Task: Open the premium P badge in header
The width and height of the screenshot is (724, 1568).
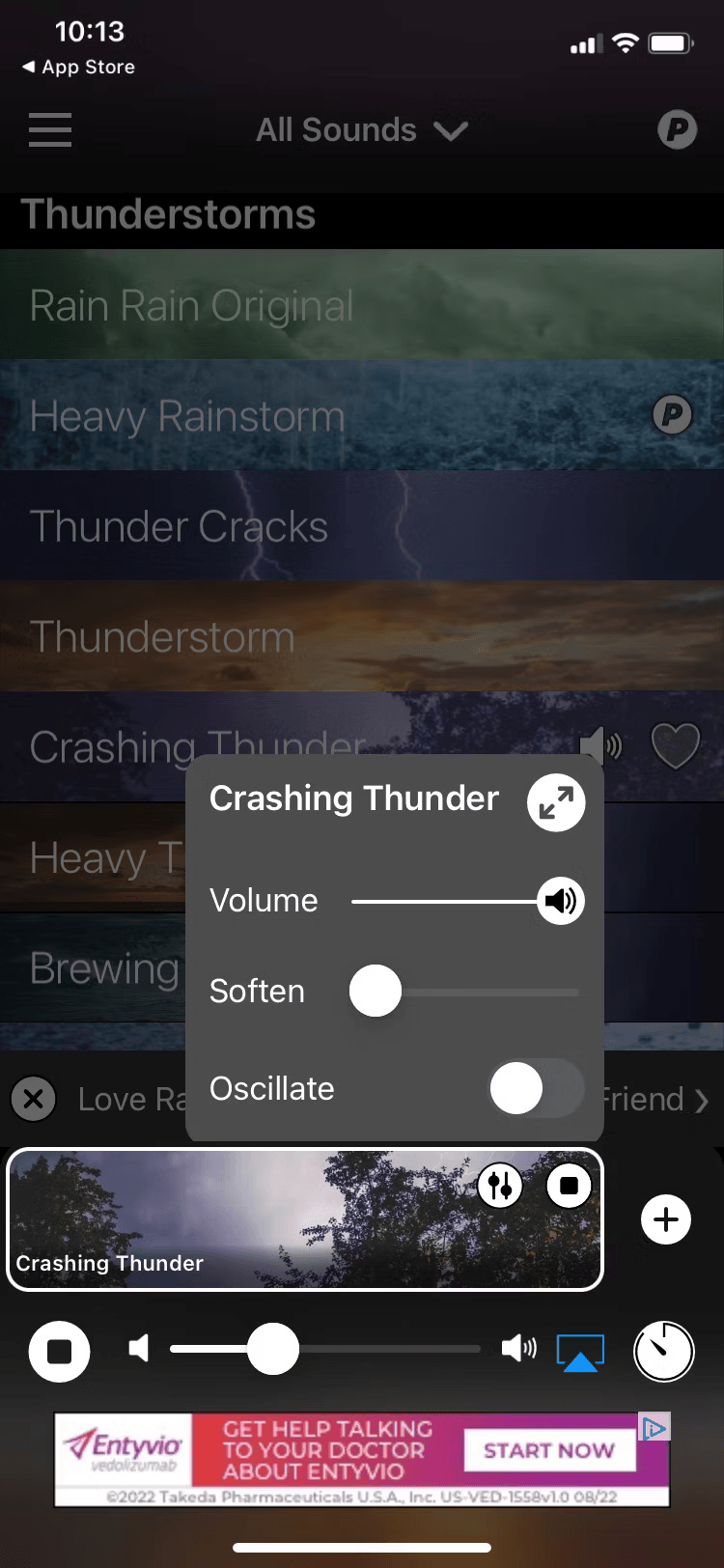Action: pos(677,129)
